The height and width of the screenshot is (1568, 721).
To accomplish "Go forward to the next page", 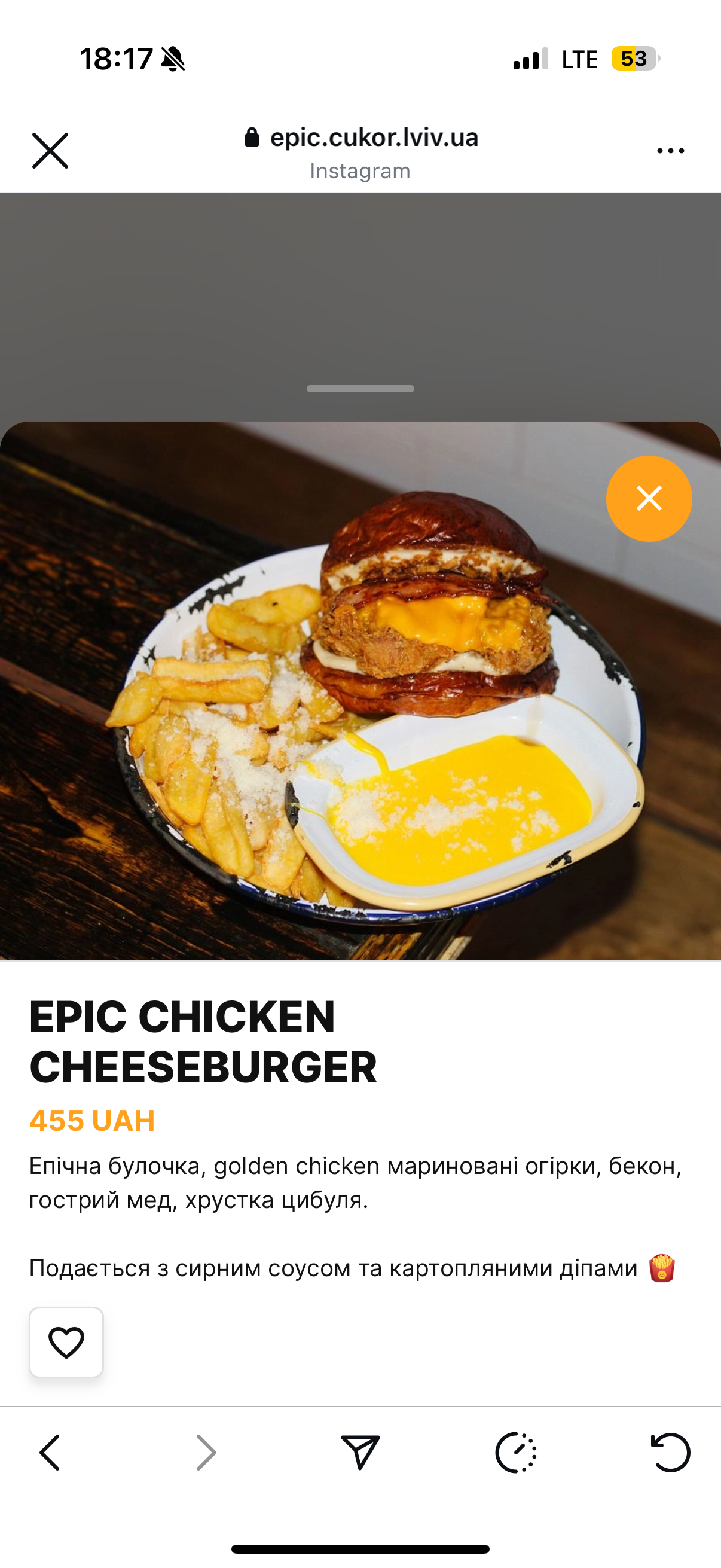I will [206, 1453].
